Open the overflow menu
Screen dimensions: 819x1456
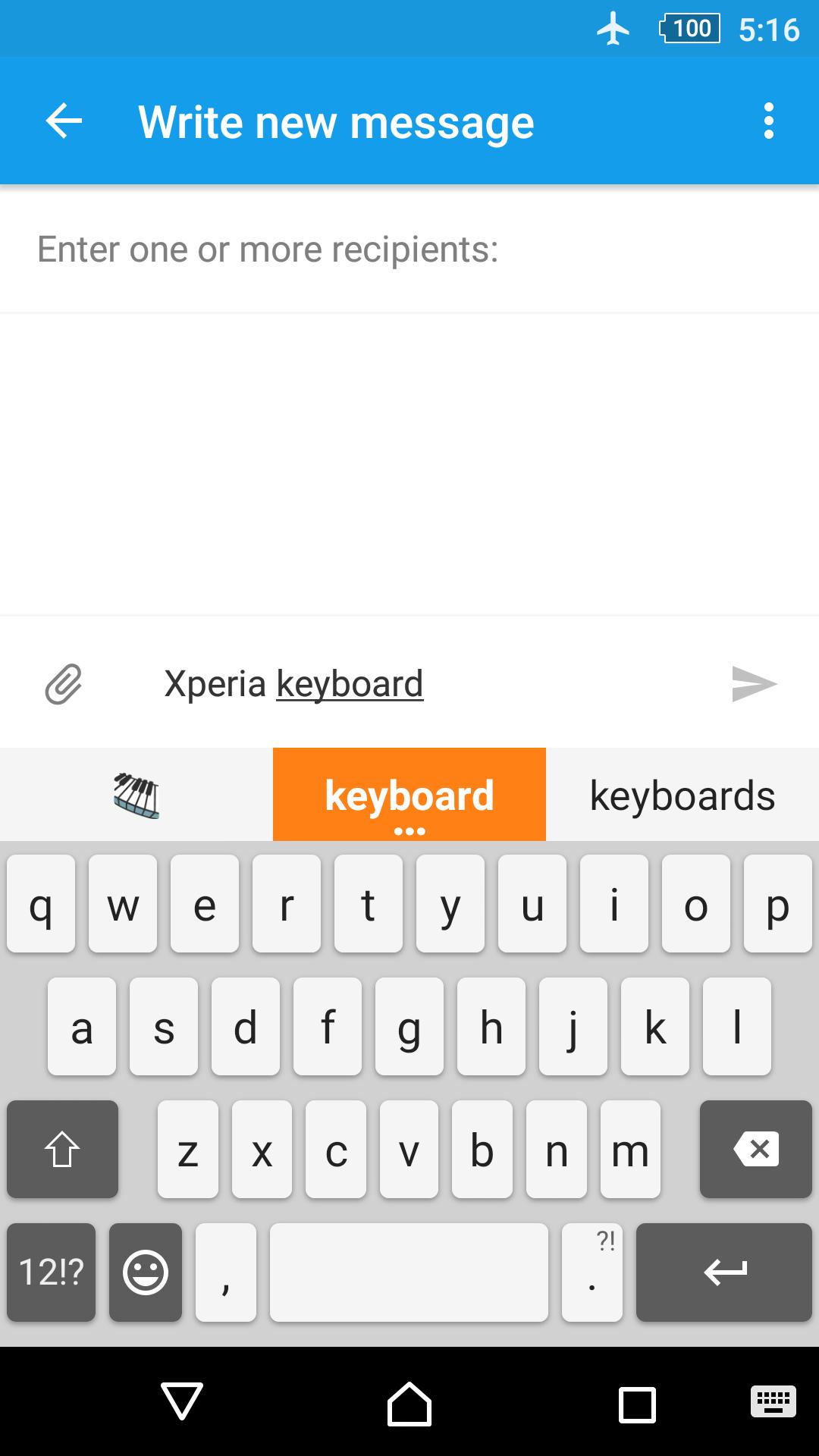pyautogui.click(x=768, y=121)
